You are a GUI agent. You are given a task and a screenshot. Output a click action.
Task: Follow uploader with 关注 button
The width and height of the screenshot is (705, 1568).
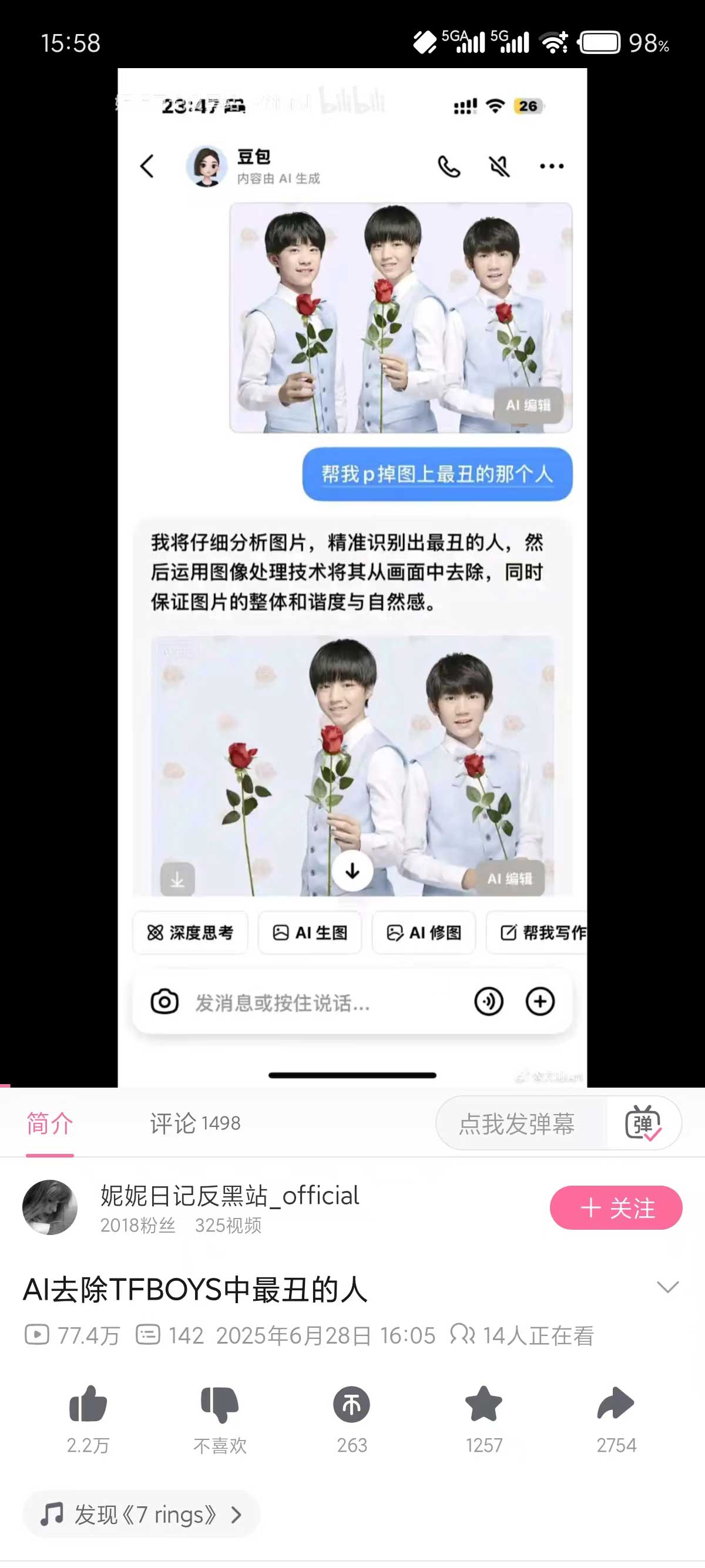coord(616,1207)
